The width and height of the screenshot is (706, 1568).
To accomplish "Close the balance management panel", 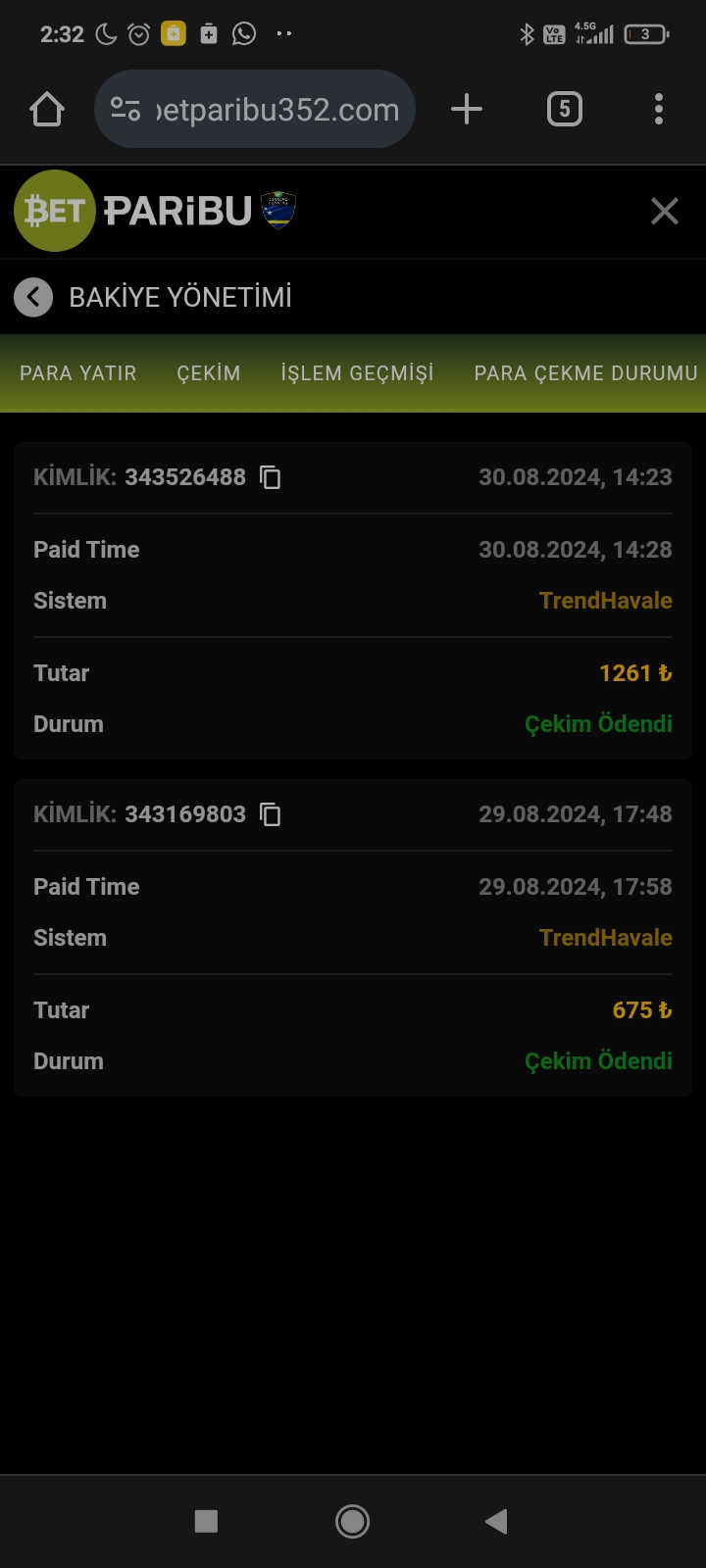I will coord(664,211).
